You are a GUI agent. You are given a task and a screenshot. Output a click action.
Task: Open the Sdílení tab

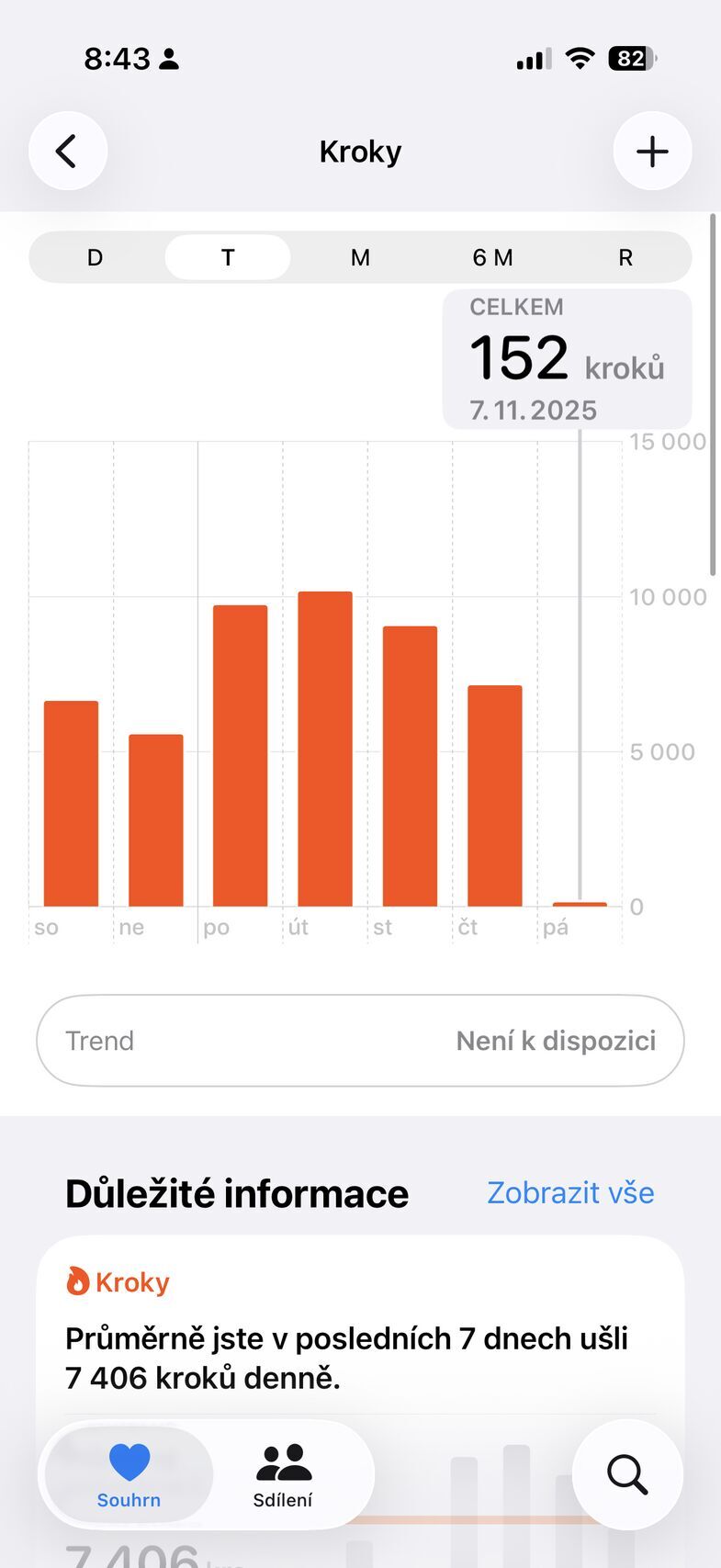283,1474
